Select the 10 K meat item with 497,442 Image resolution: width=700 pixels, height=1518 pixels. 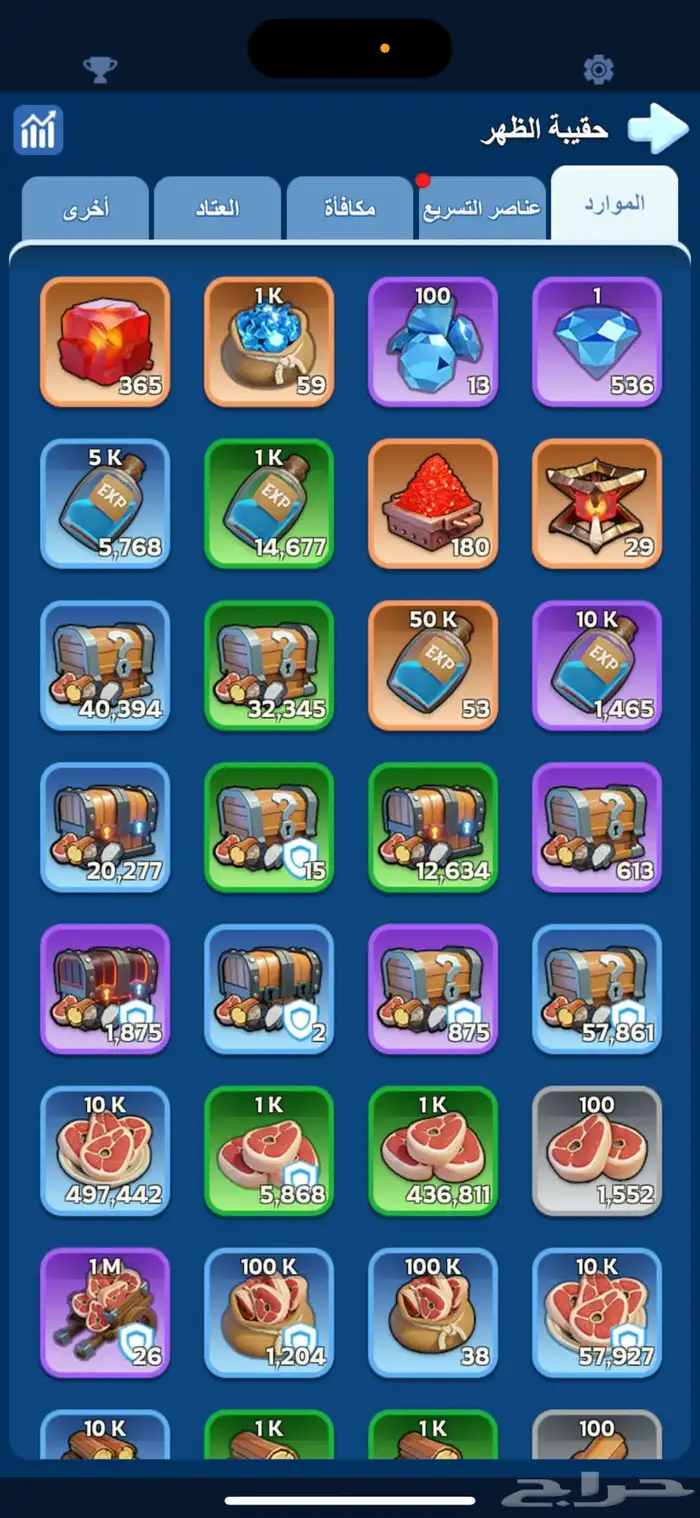[105, 1151]
